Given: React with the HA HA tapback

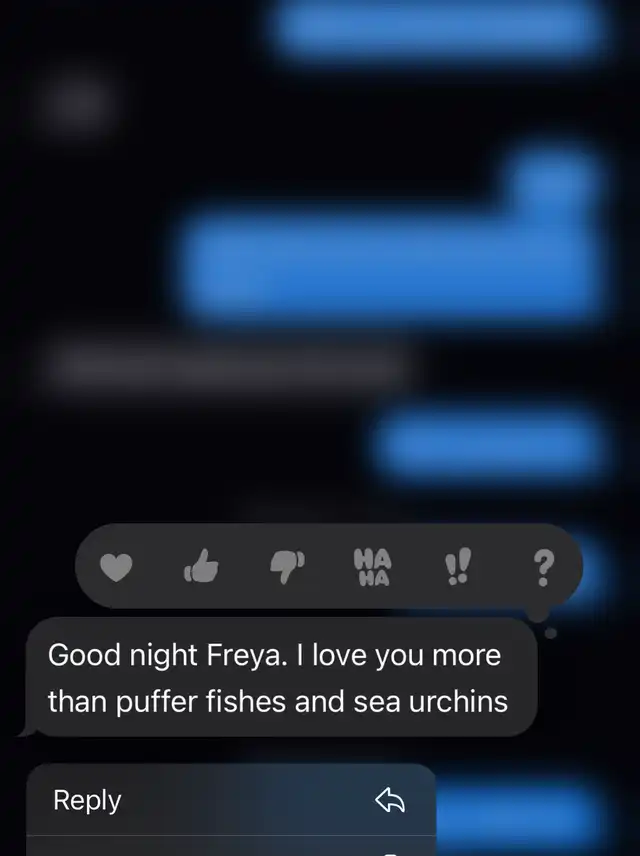Looking at the screenshot, I should (373, 567).
